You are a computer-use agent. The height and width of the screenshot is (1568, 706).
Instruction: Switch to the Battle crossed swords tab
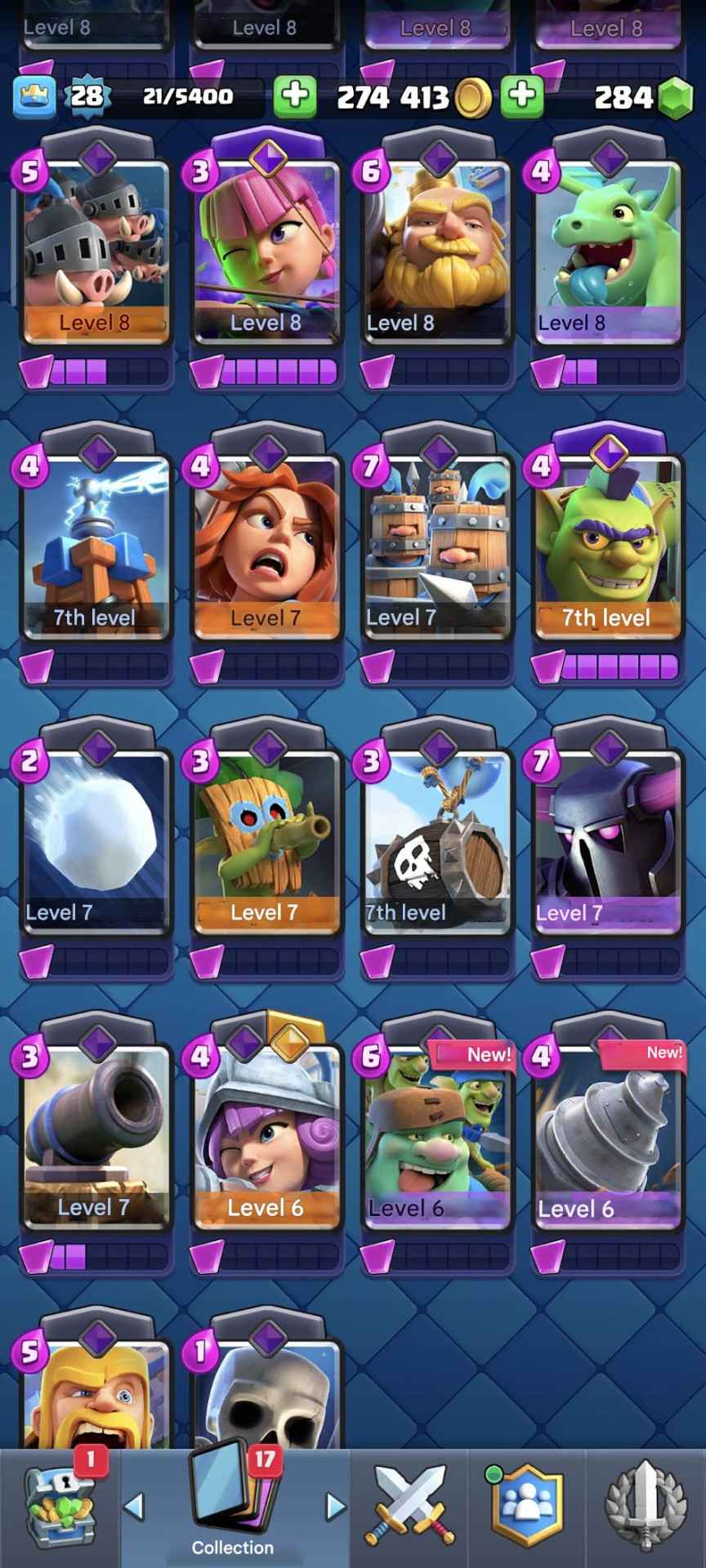pos(410,1508)
